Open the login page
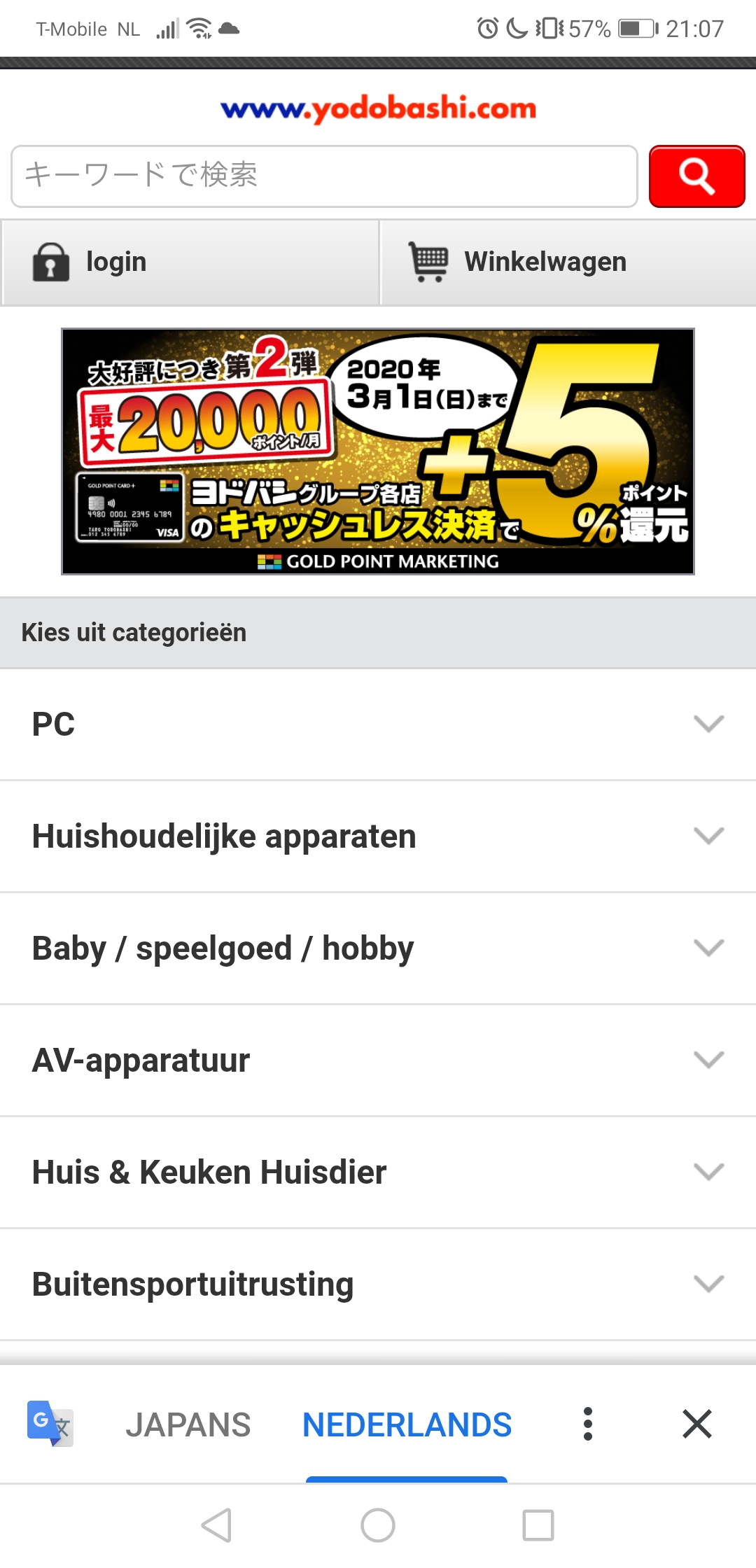 click(x=190, y=262)
